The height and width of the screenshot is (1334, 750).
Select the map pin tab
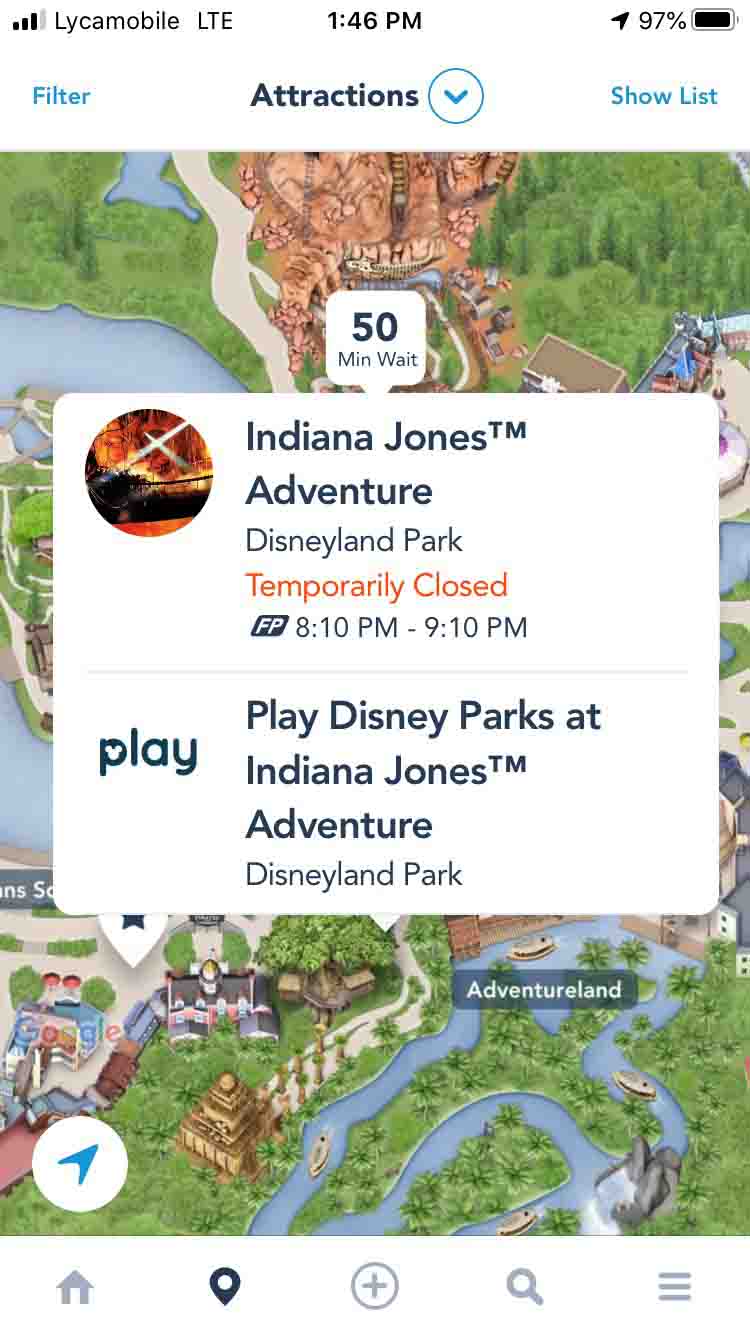(225, 1286)
